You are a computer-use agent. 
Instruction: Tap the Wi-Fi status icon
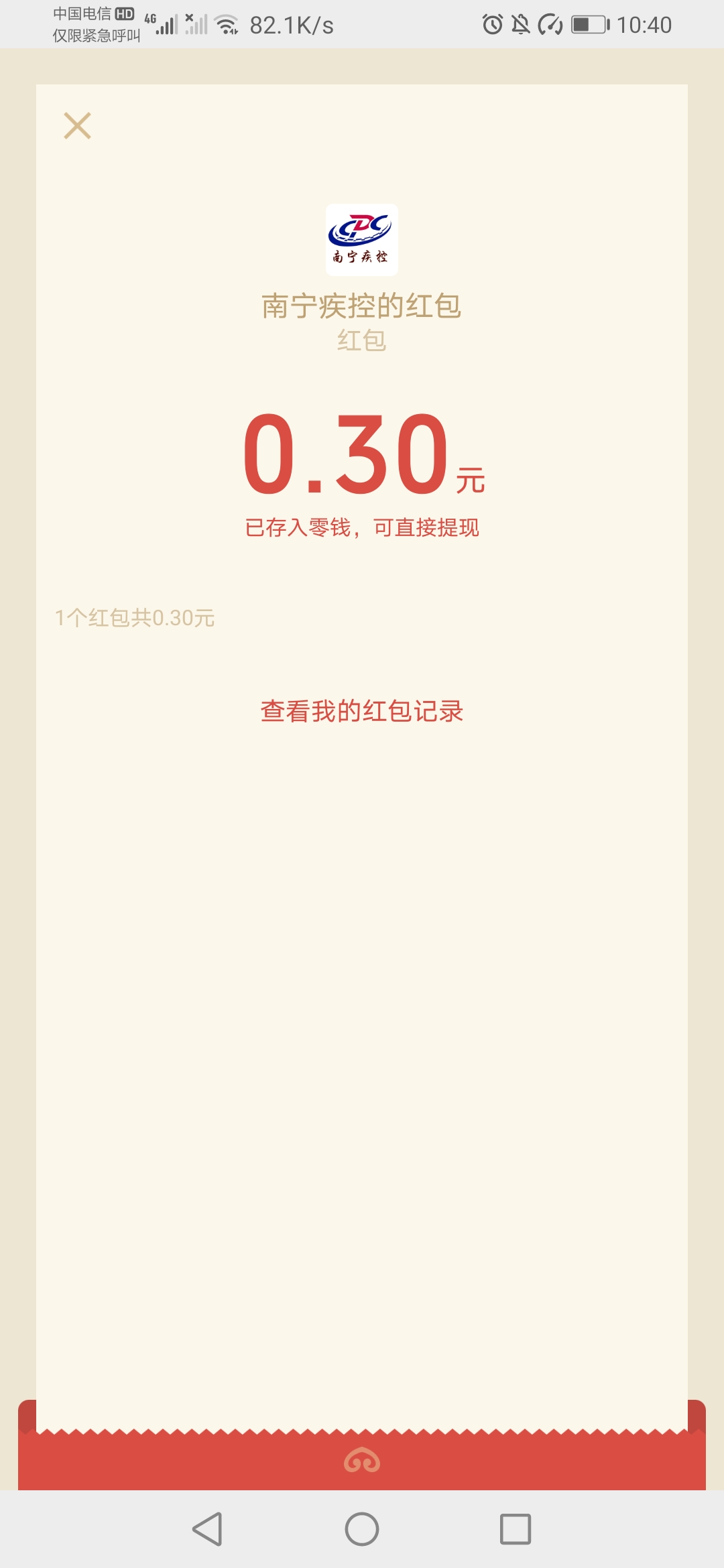(x=227, y=23)
